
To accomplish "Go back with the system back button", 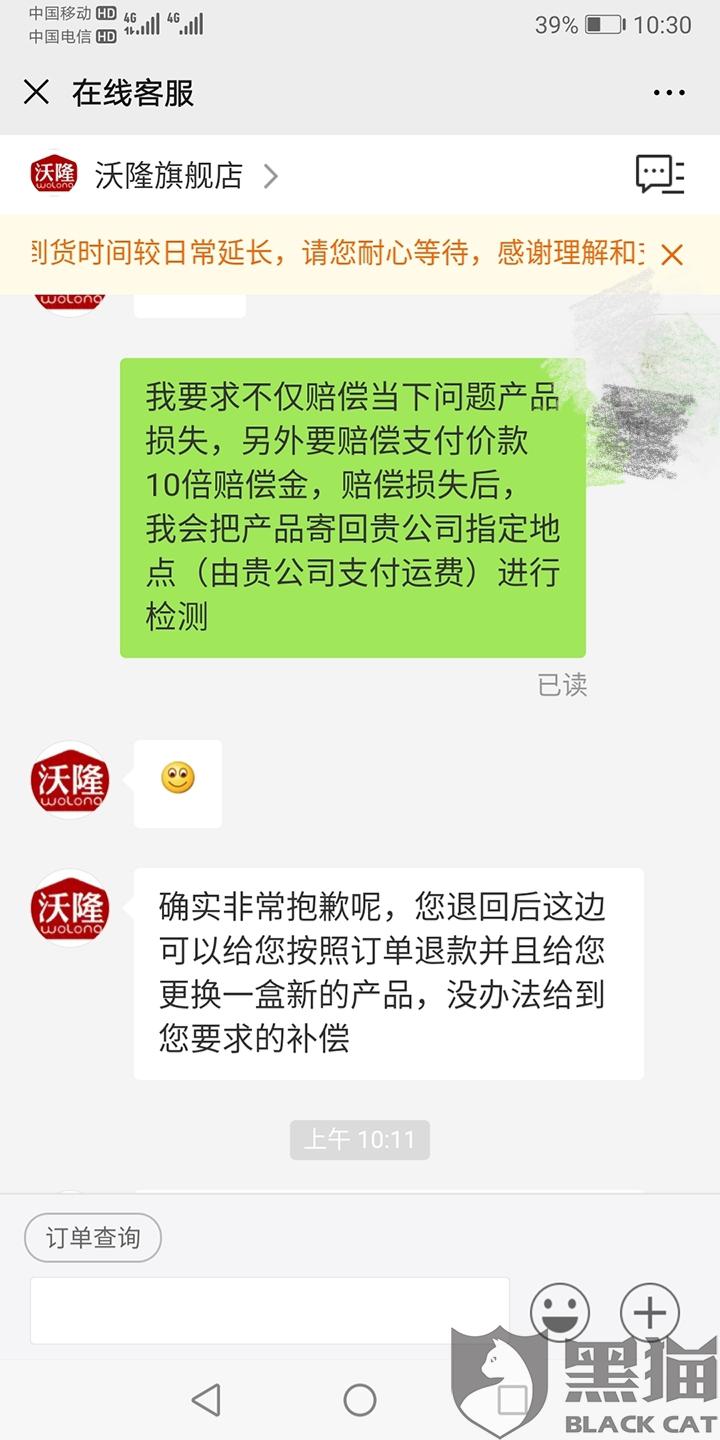I will click(x=206, y=1400).
